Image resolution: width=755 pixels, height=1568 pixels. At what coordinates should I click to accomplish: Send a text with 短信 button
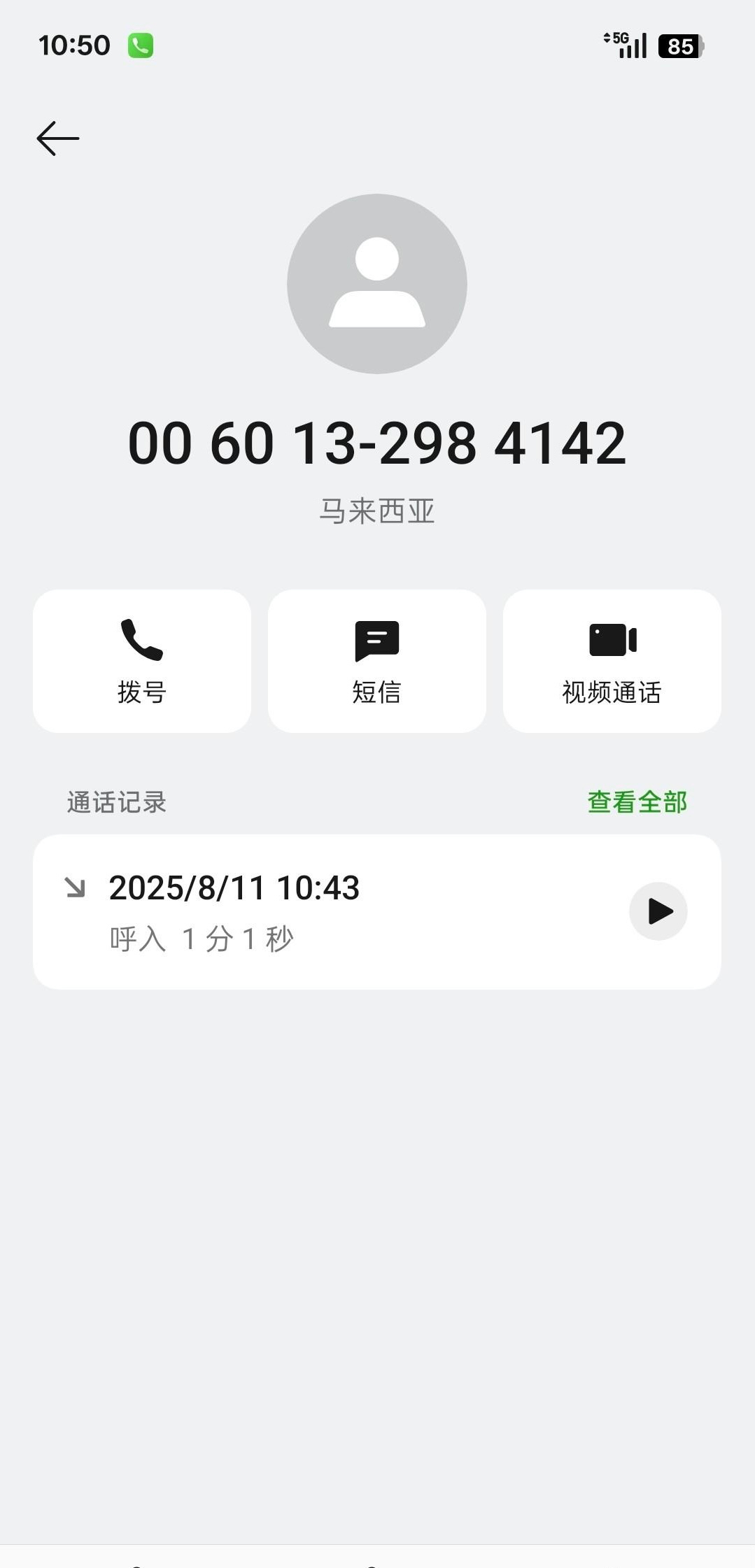tap(376, 661)
